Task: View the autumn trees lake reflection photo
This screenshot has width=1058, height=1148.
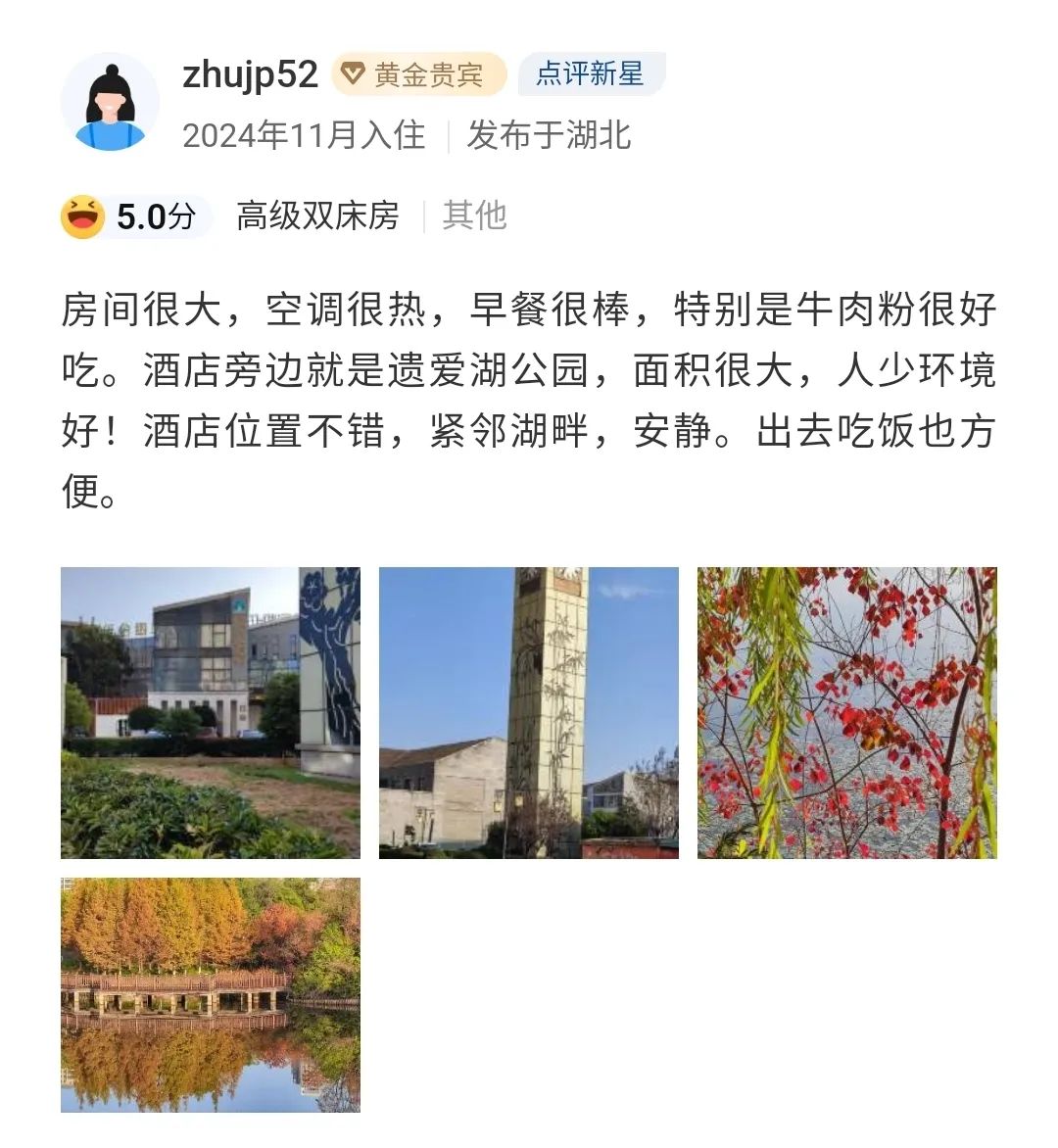Action: 211,994
